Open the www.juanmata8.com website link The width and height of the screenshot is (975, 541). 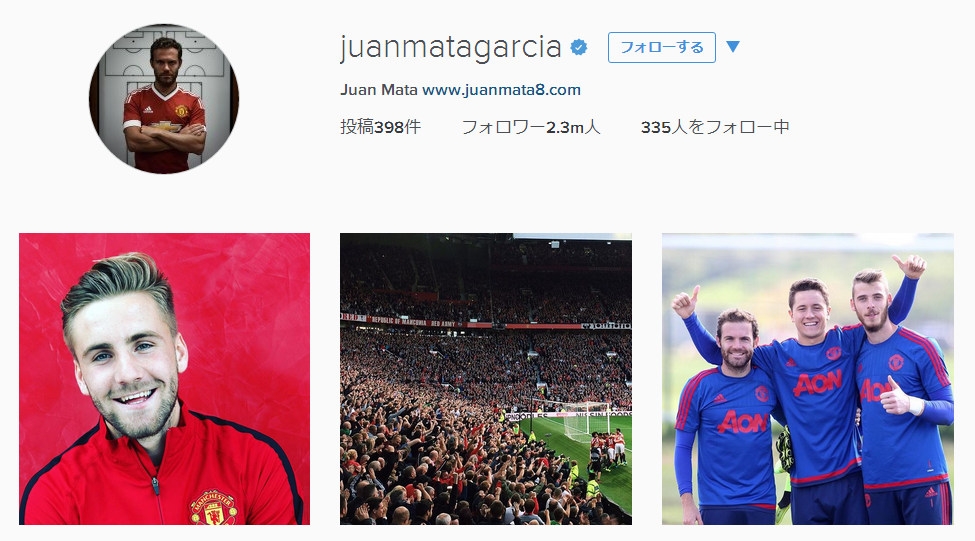click(x=501, y=90)
